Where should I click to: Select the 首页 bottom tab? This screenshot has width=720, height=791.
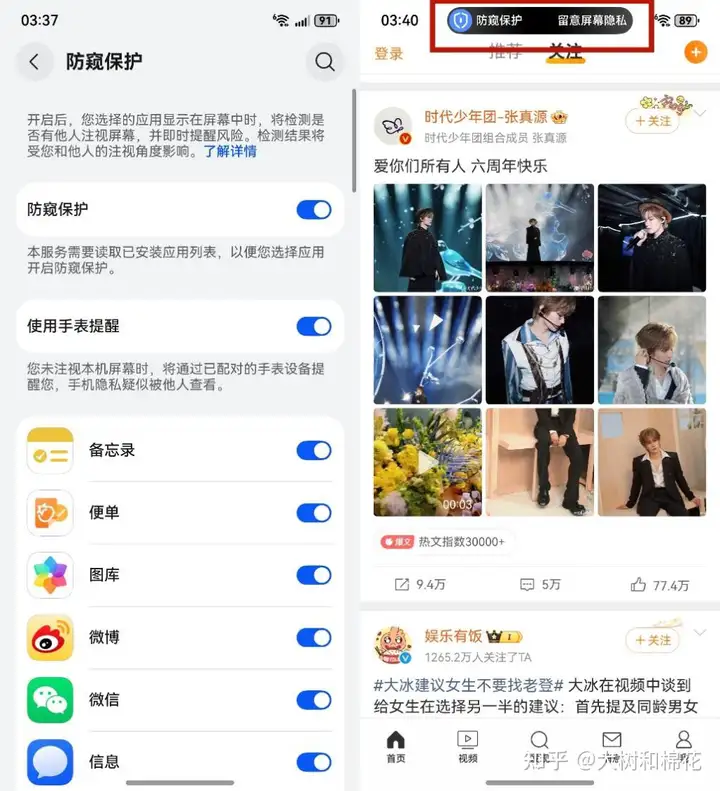(396, 746)
